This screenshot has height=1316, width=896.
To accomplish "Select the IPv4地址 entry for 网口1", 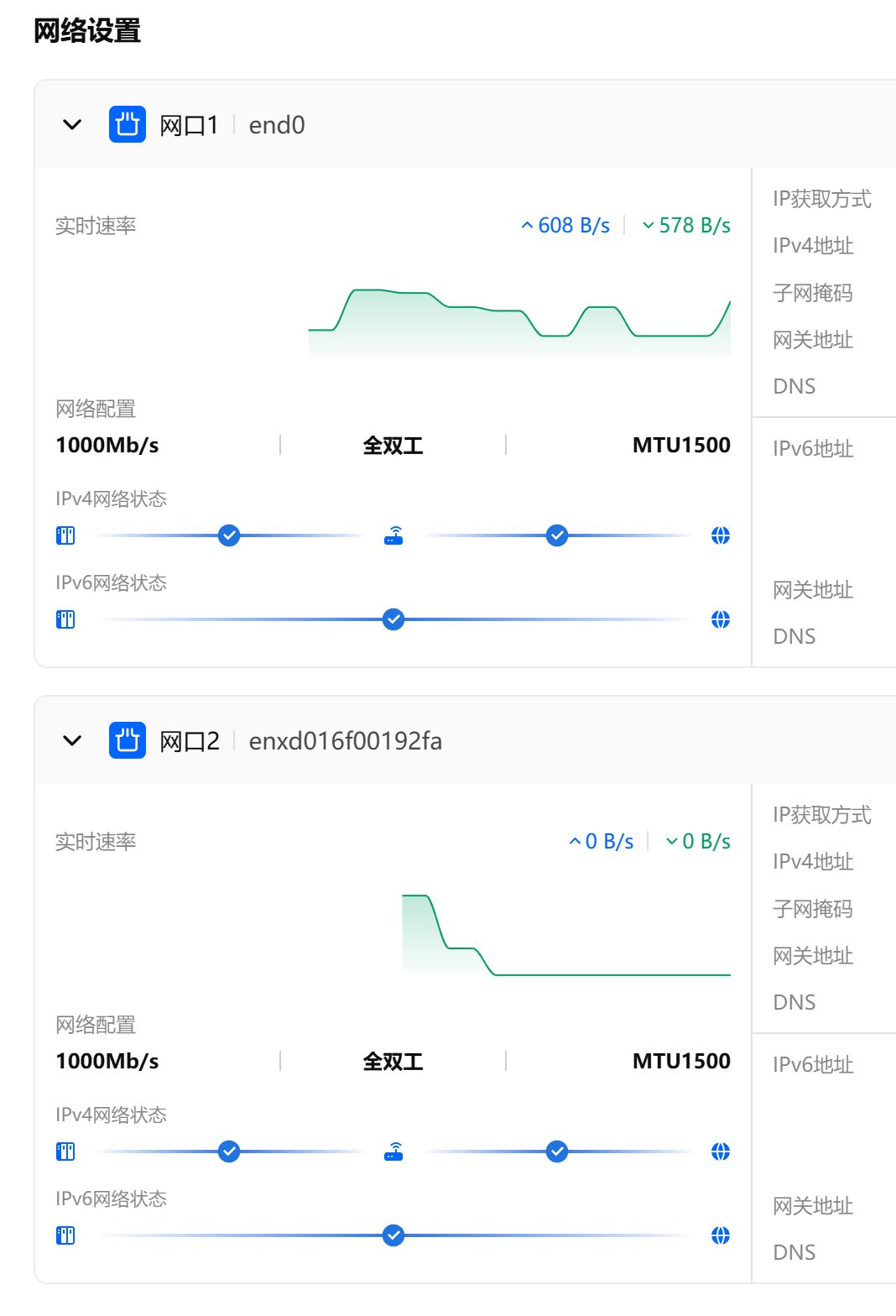I will coord(812,246).
